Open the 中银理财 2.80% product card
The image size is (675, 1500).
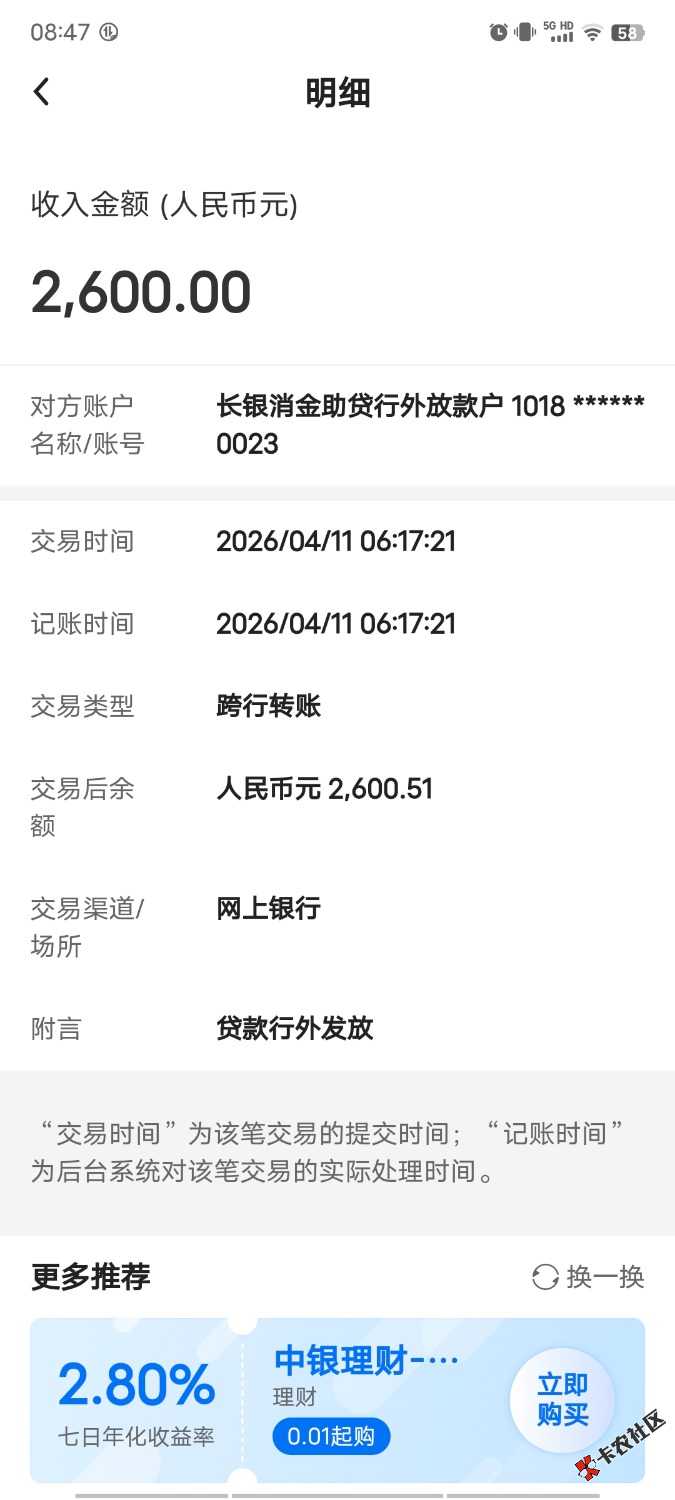[300, 1398]
